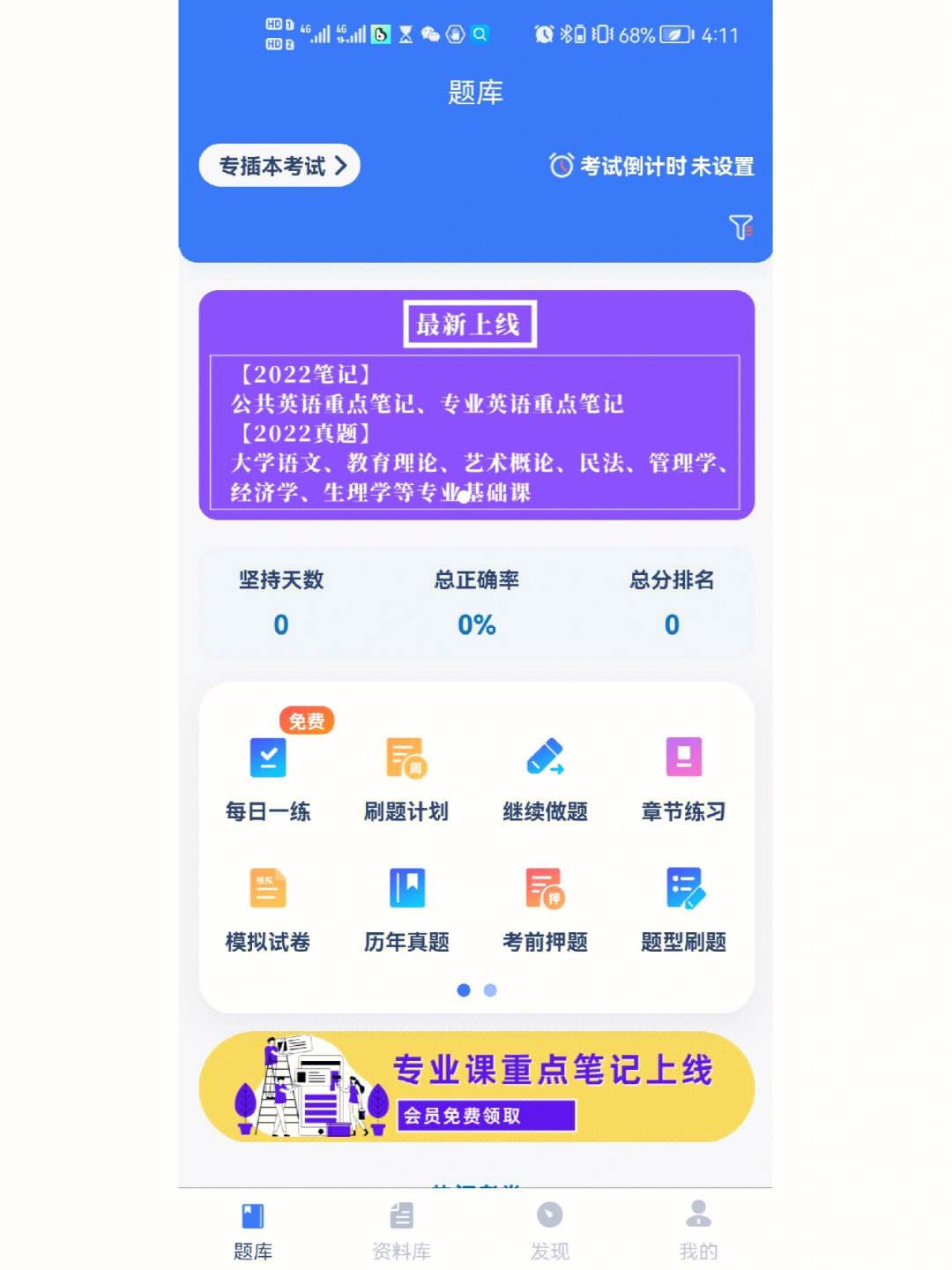952x1270 pixels.
Task: Open the 最新上线 banner
Action: tap(476, 406)
